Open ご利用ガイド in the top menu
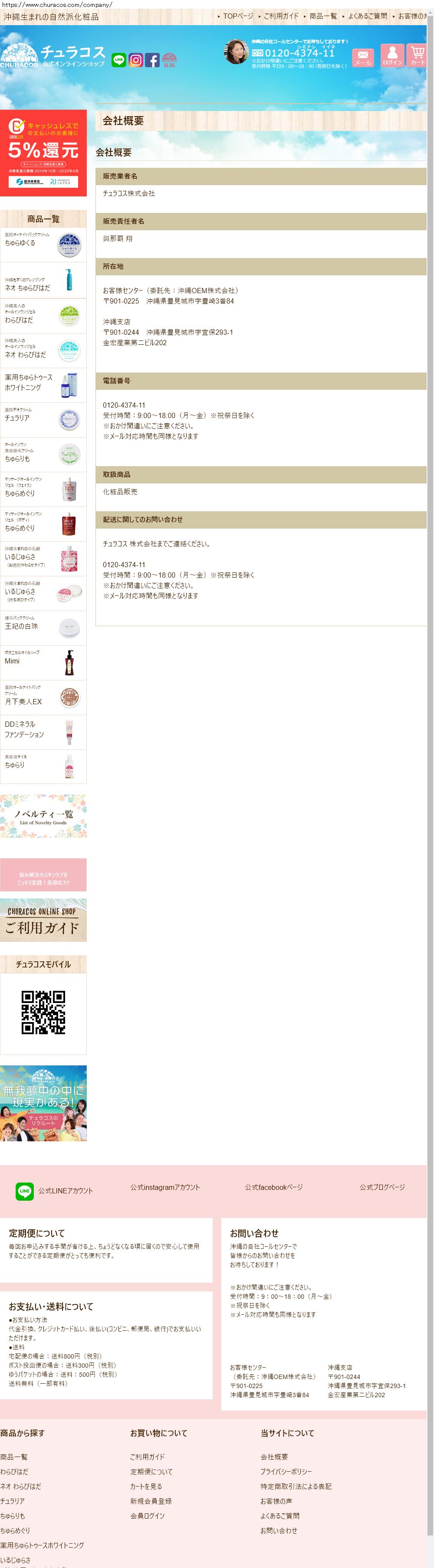The image size is (434, 1568). pos(280,16)
